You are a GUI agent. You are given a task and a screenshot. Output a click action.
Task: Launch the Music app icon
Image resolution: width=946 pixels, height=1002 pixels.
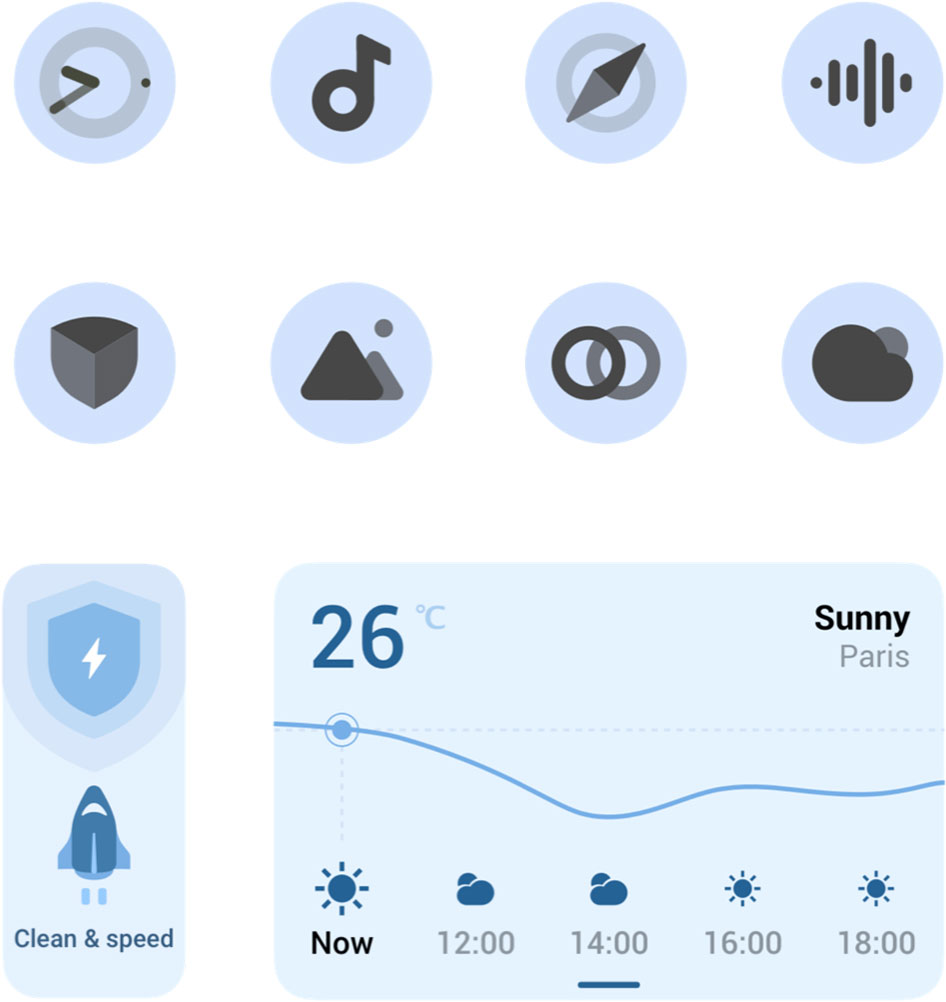[x=351, y=85]
